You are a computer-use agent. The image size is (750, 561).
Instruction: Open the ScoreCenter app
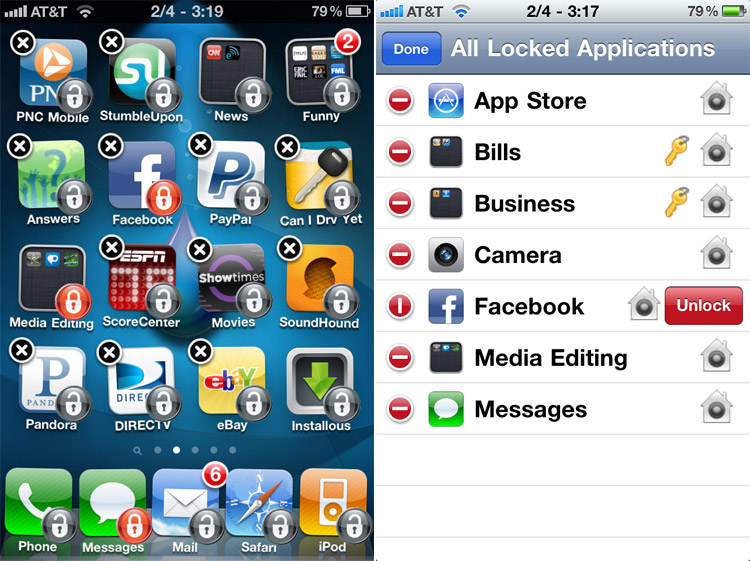(141, 278)
